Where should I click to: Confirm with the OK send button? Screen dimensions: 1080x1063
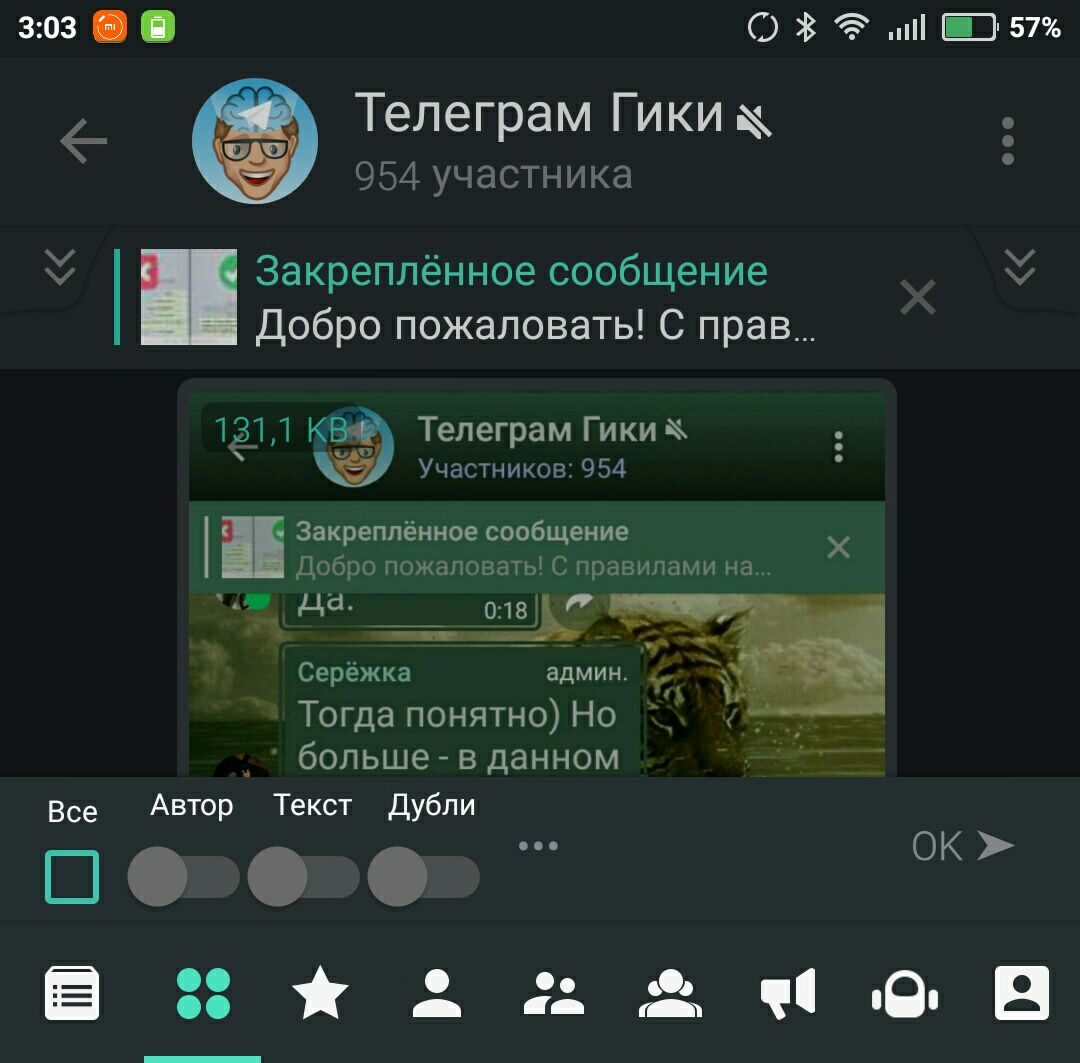962,846
